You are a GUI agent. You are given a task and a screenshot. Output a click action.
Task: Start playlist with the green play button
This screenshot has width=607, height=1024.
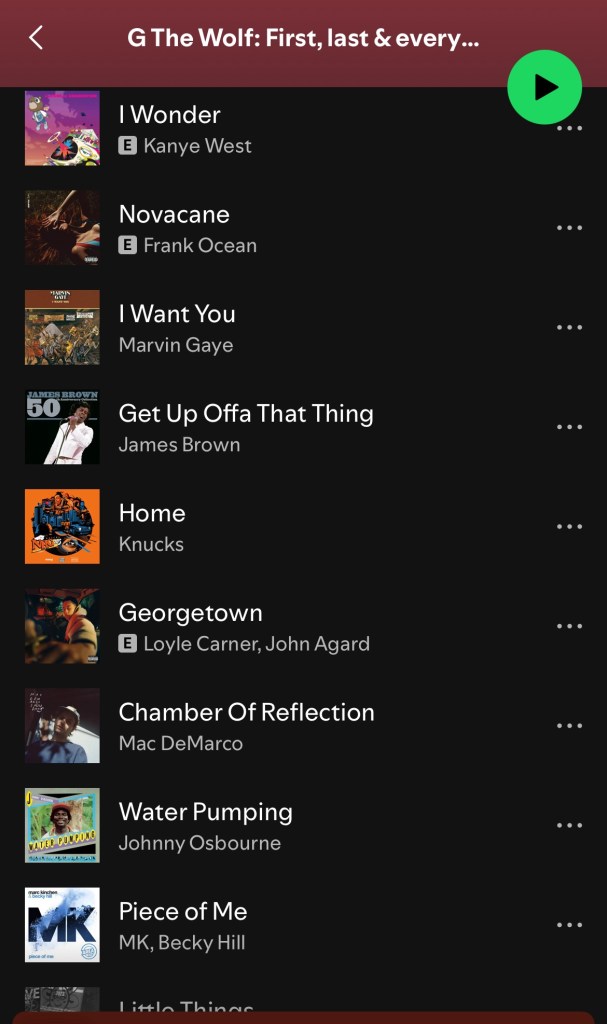tap(544, 87)
